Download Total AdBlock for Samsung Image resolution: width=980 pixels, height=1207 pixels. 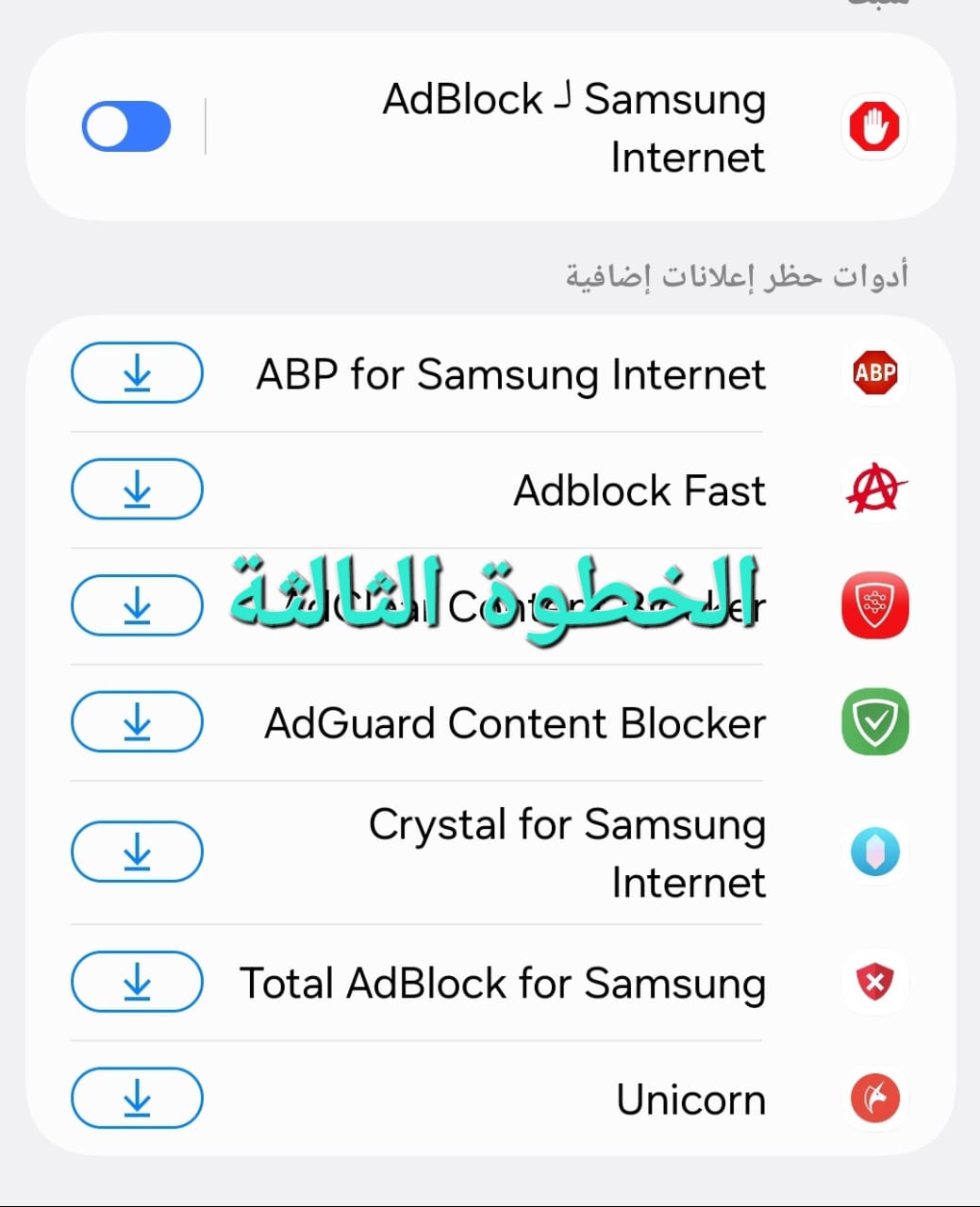click(138, 982)
